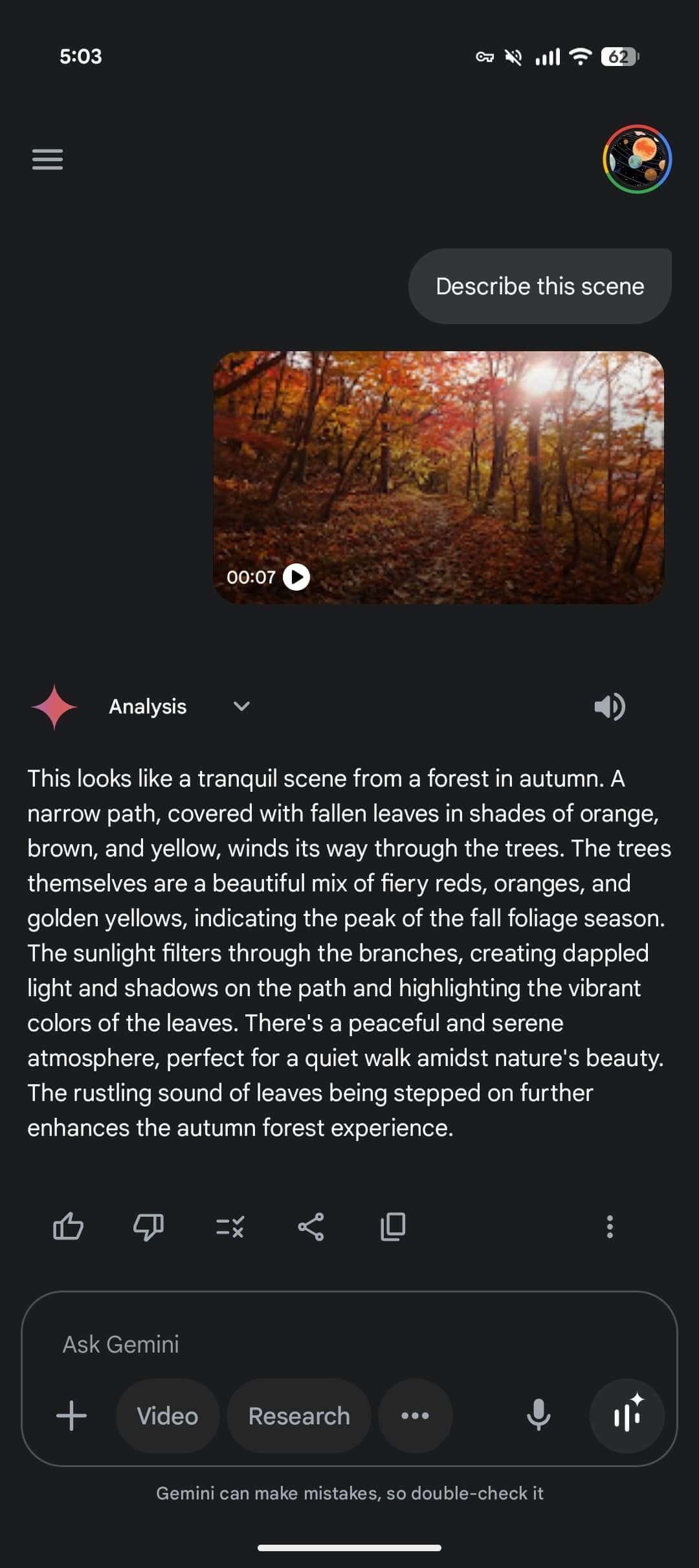Screen dimensions: 699x1568
Task: Show more options with the three-dot chip
Action: 415,1416
